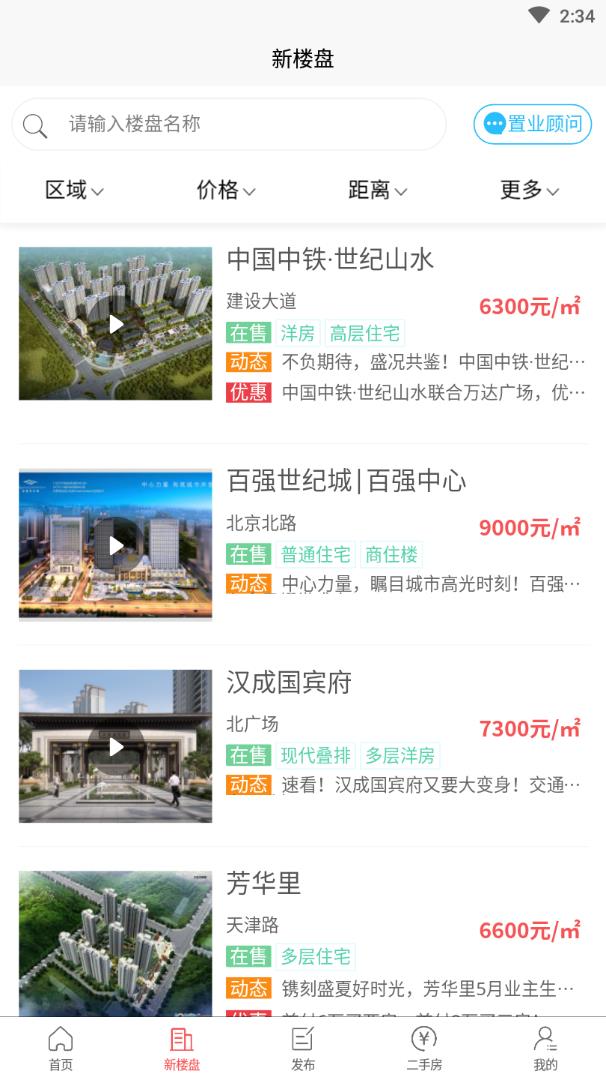Switch to the 发布 tab

coord(303,1048)
